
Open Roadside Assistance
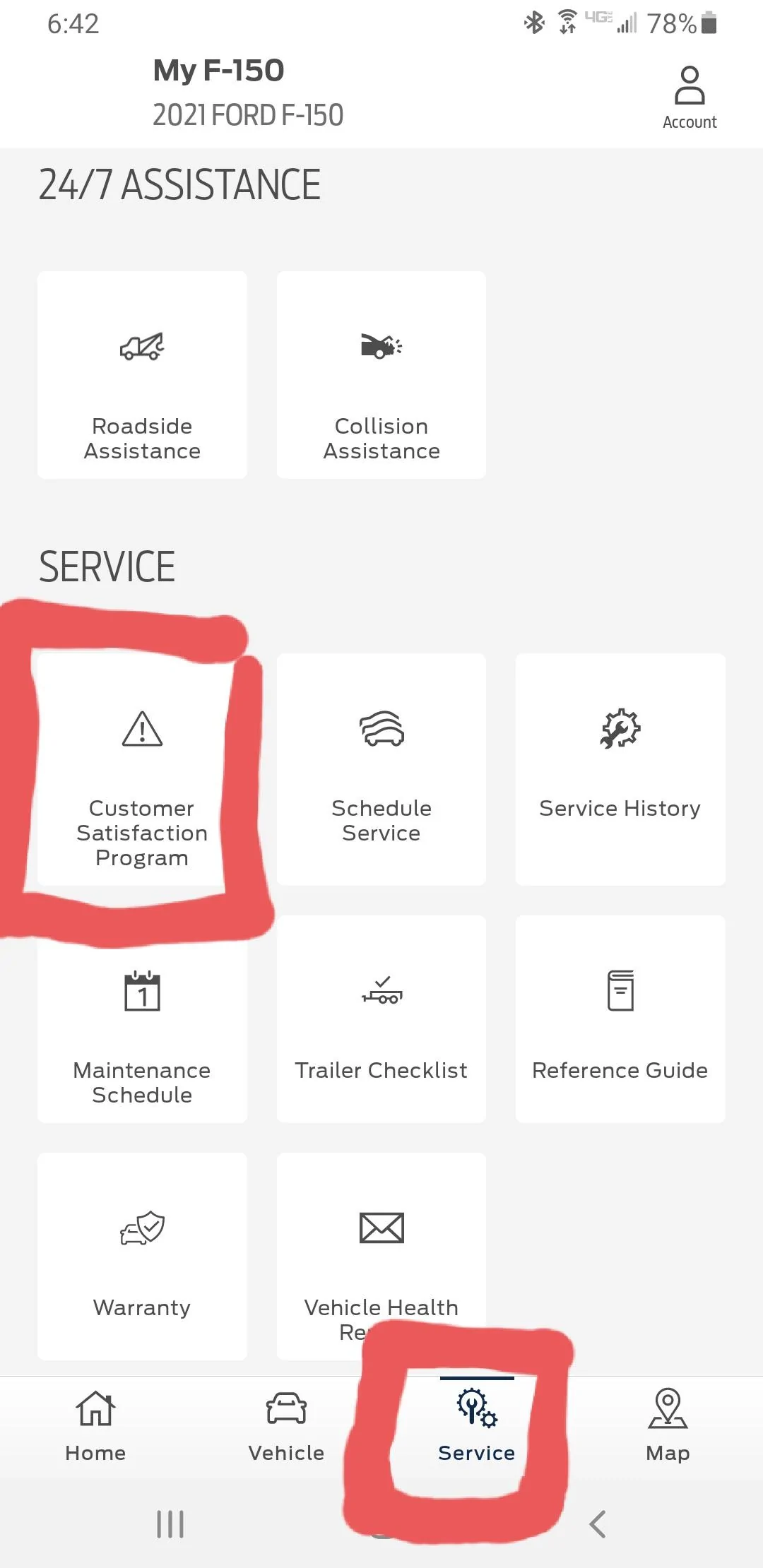142,375
